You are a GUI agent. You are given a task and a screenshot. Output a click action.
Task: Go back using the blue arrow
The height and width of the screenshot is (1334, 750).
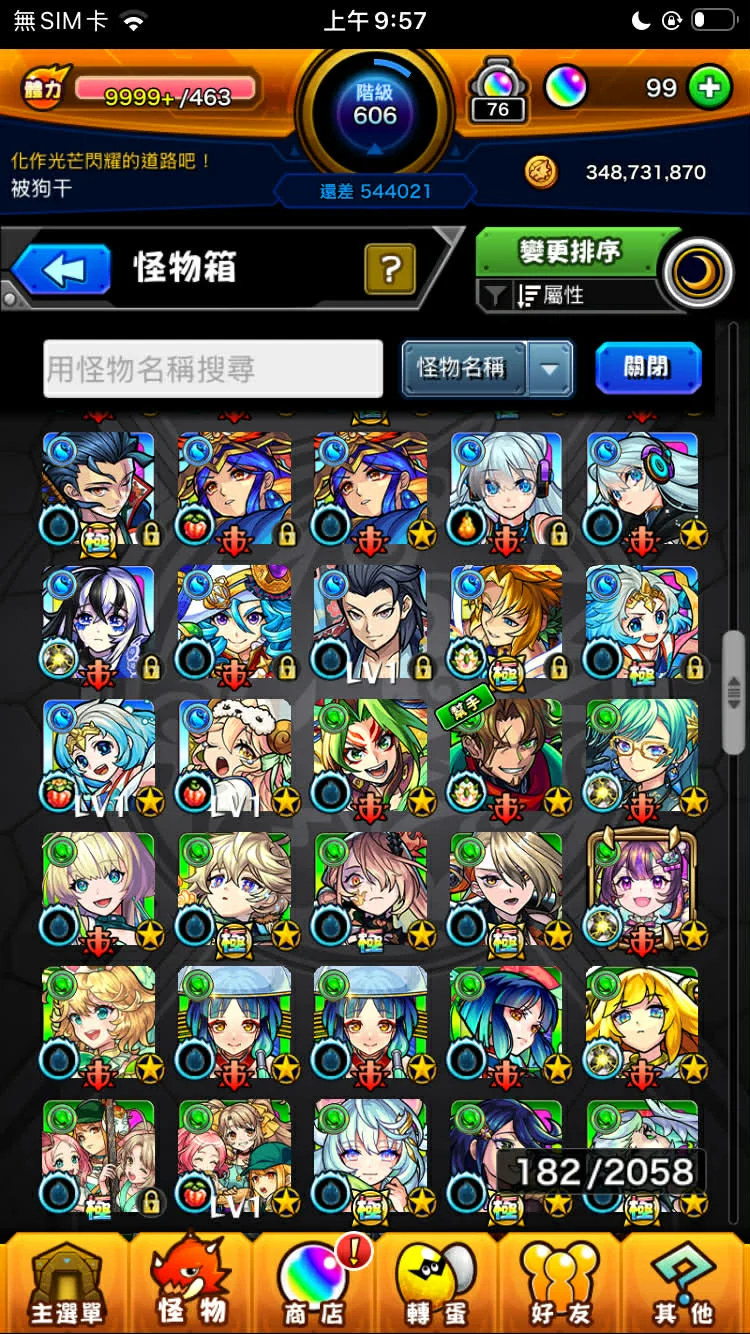[62, 269]
